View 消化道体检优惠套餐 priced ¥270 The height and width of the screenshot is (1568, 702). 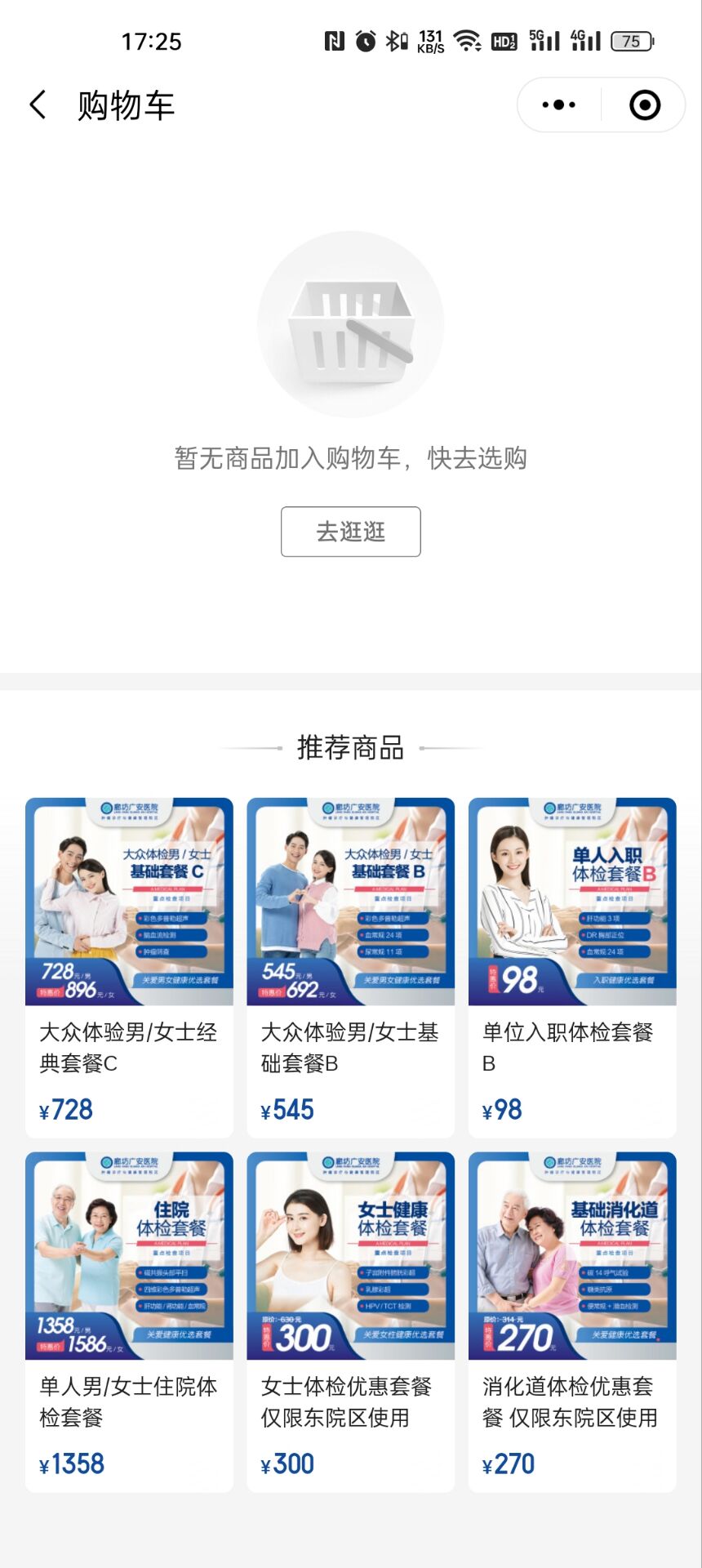[572, 1321]
